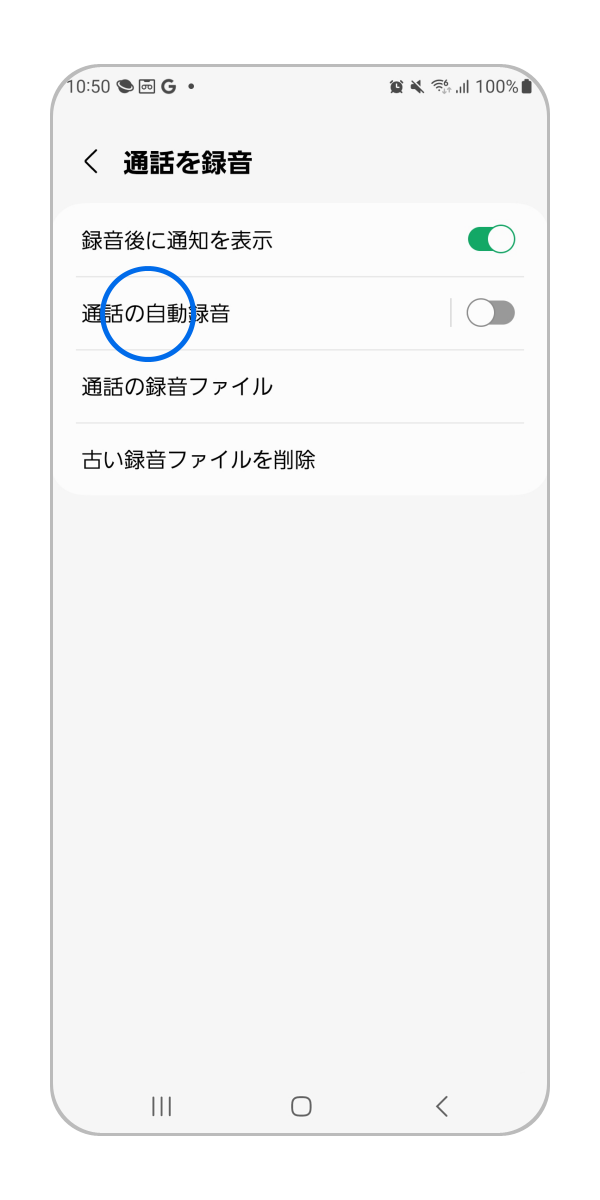Open 通話の録音ファイル

pos(177,387)
